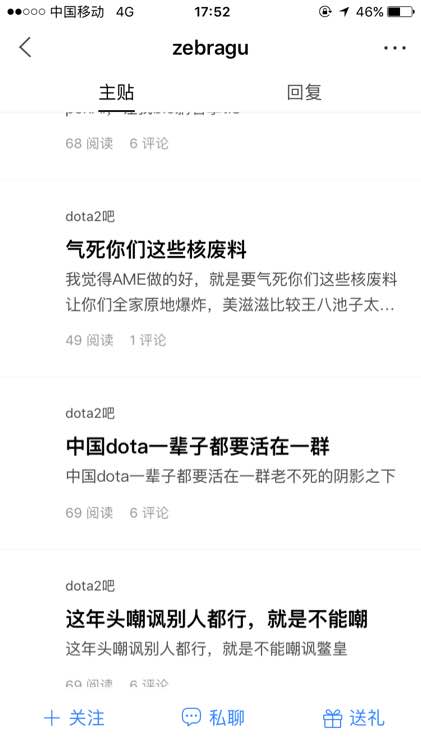
Task: Select the 主贴 tab
Action: point(116,92)
